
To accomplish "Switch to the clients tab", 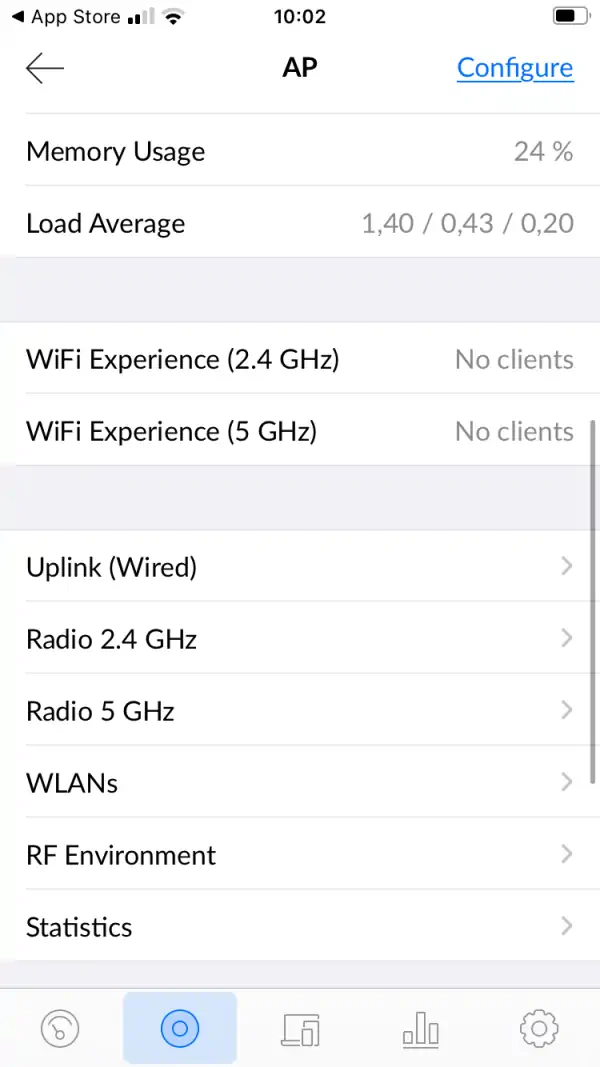I will click(301, 1027).
